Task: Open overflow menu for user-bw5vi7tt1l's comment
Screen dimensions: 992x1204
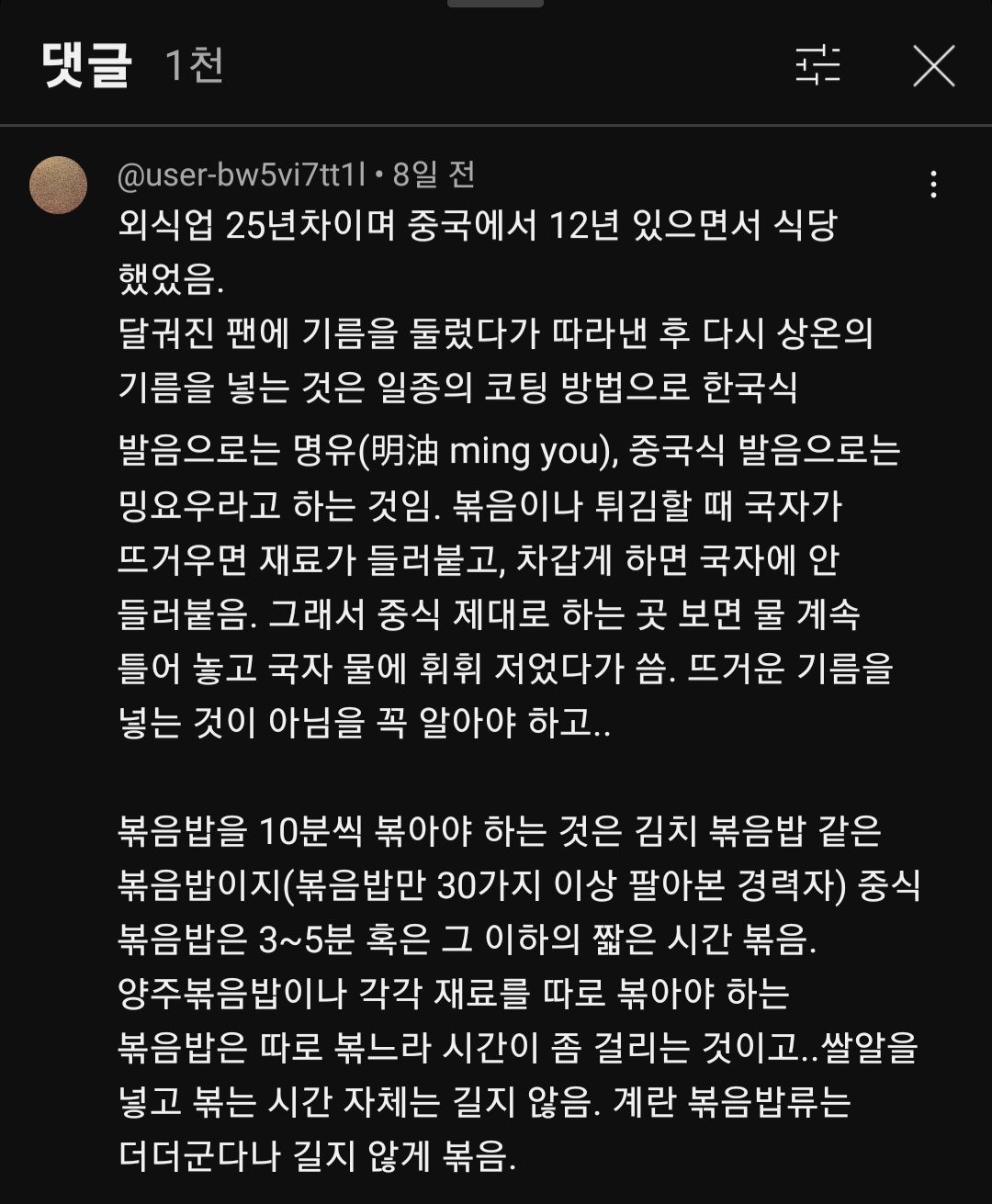Action: pyautogui.click(x=933, y=185)
